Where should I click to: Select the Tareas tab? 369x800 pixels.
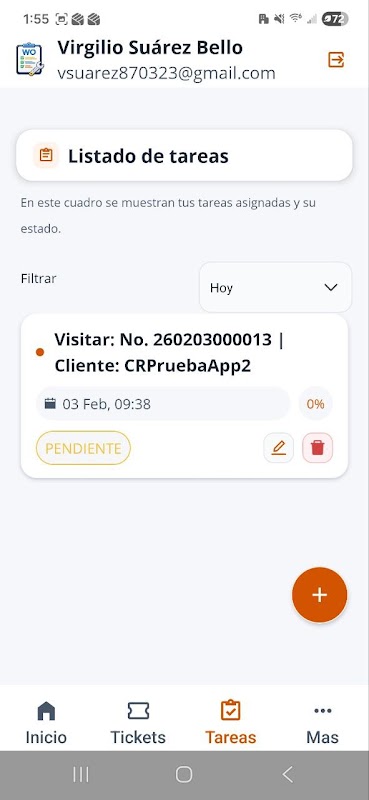coord(231,722)
